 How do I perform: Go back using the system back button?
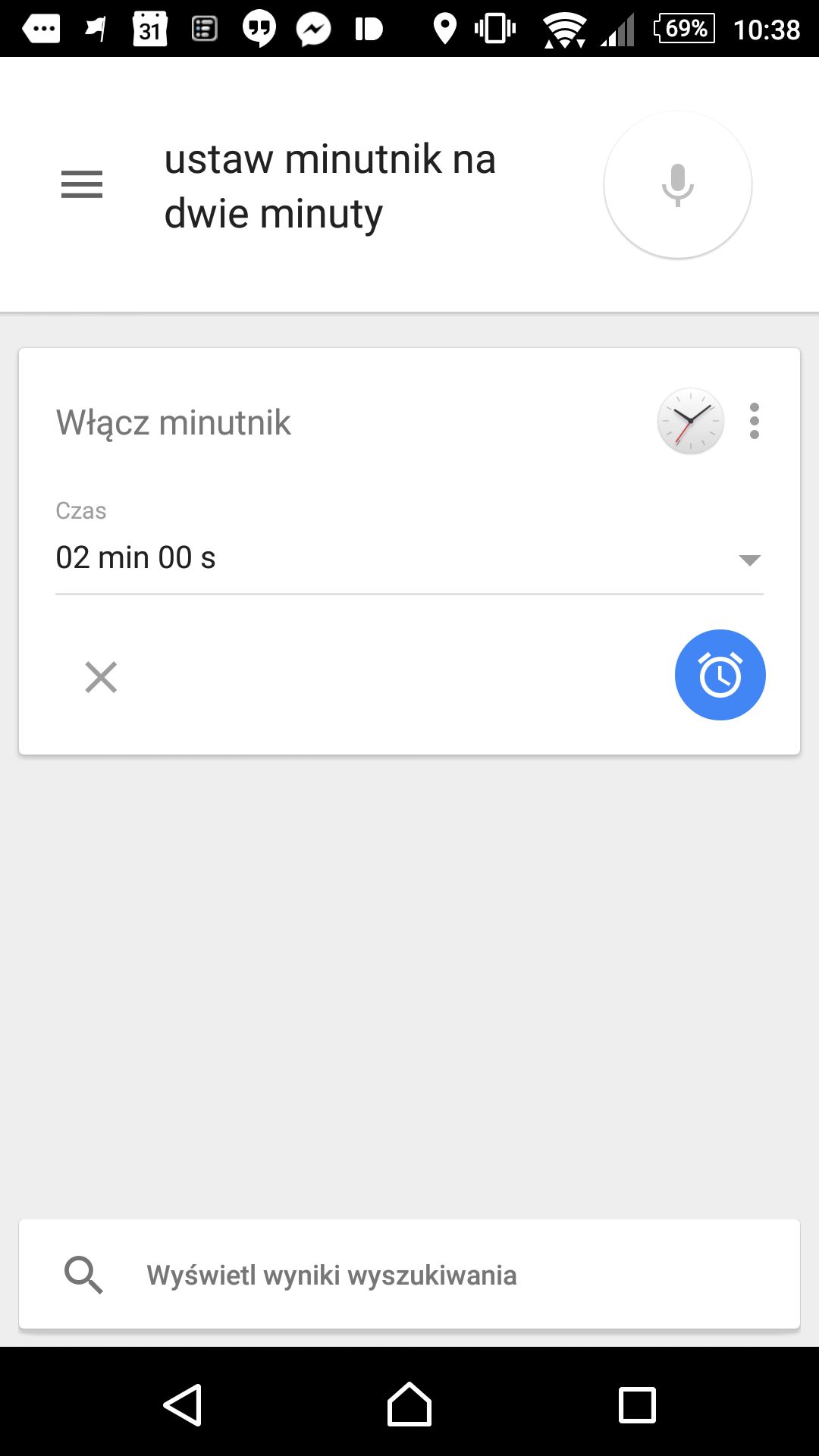[183, 1404]
